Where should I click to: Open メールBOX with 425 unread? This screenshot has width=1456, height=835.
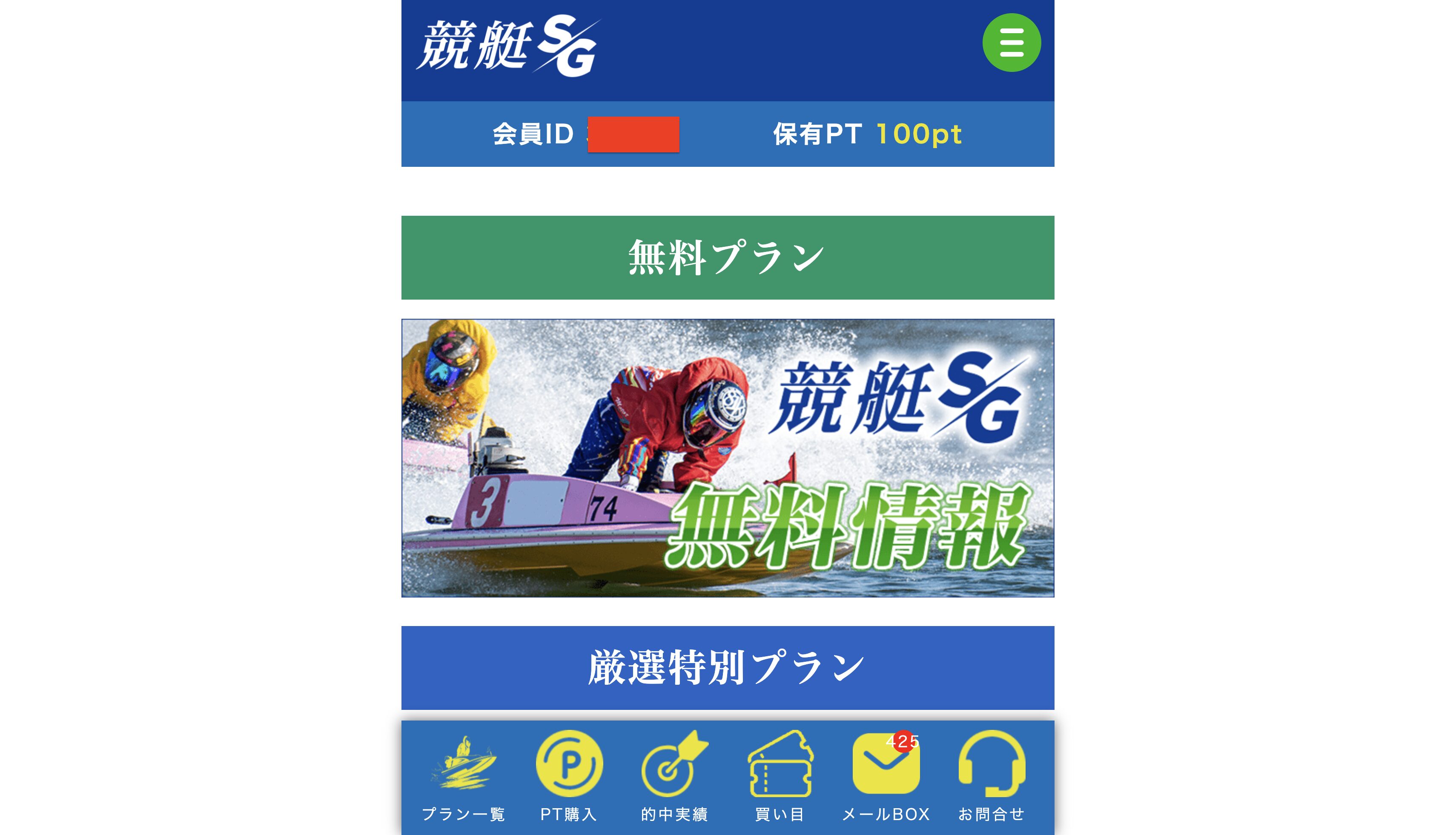885,775
